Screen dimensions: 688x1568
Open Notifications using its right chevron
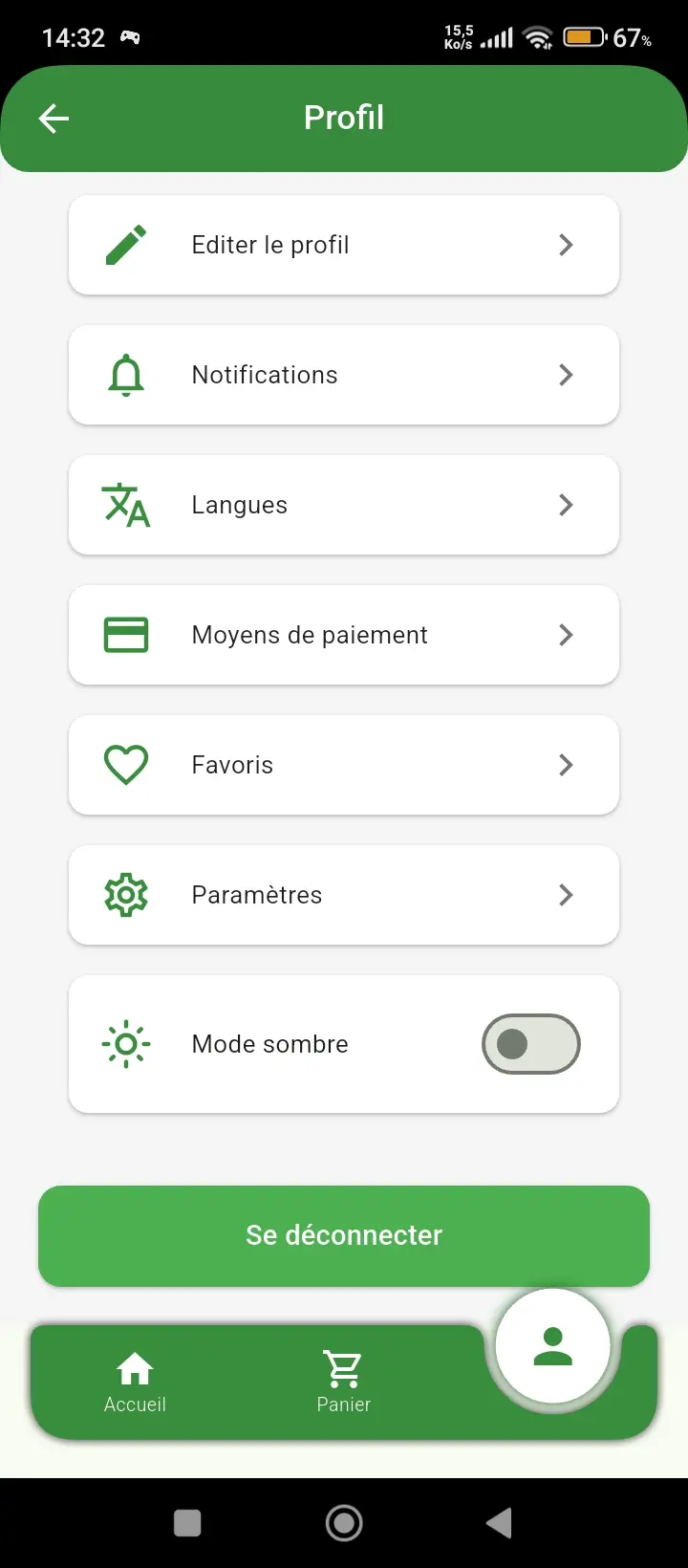566,375
